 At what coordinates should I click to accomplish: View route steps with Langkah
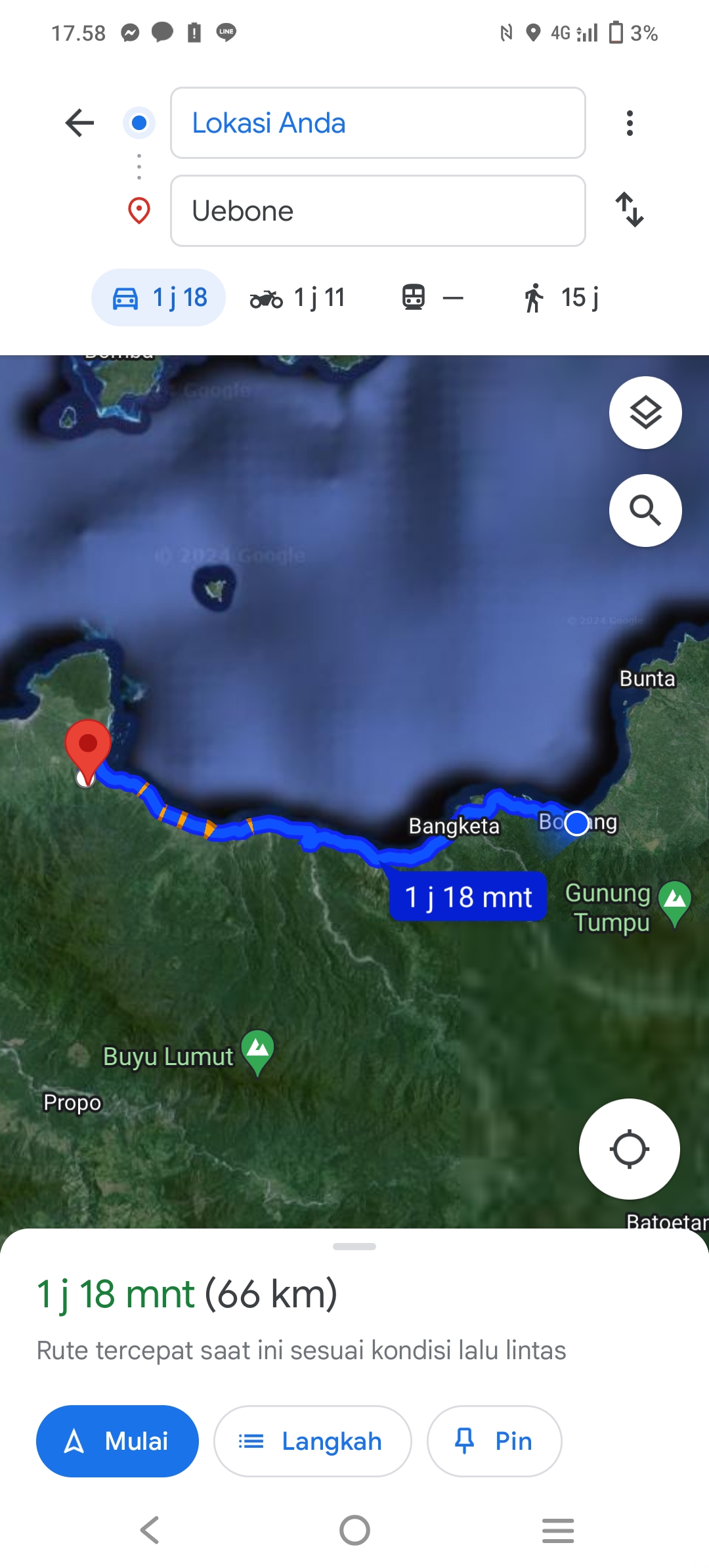coord(312,1441)
